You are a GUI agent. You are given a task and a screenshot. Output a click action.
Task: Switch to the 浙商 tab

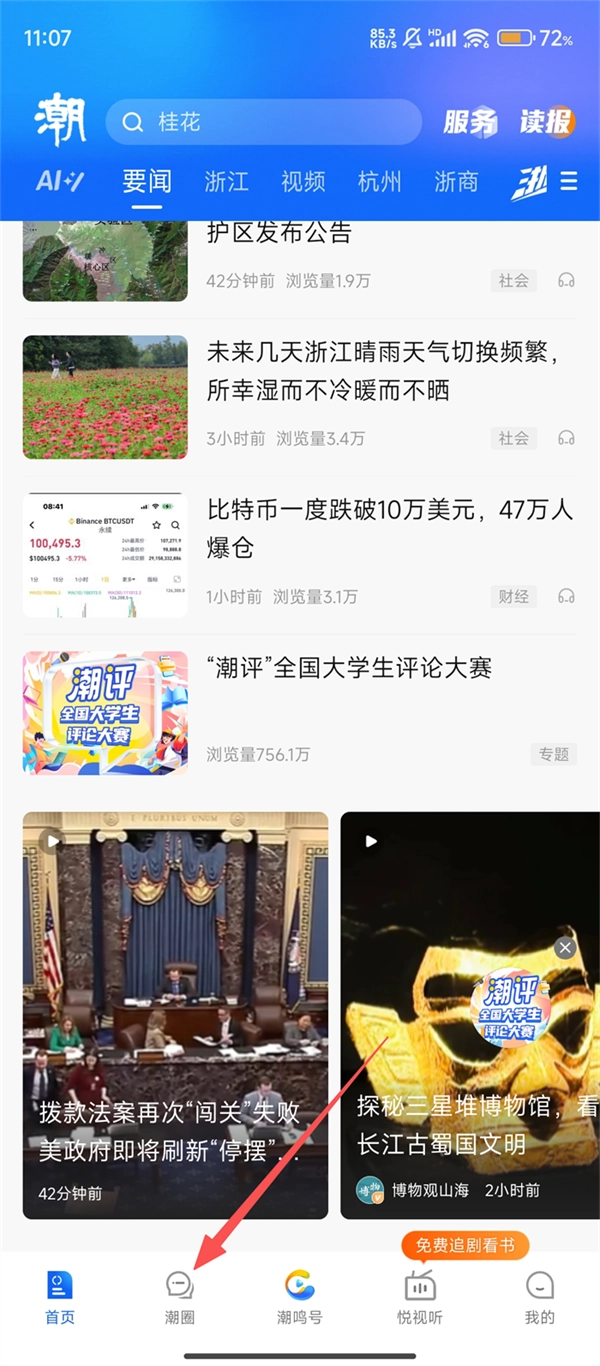coord(457,181)
